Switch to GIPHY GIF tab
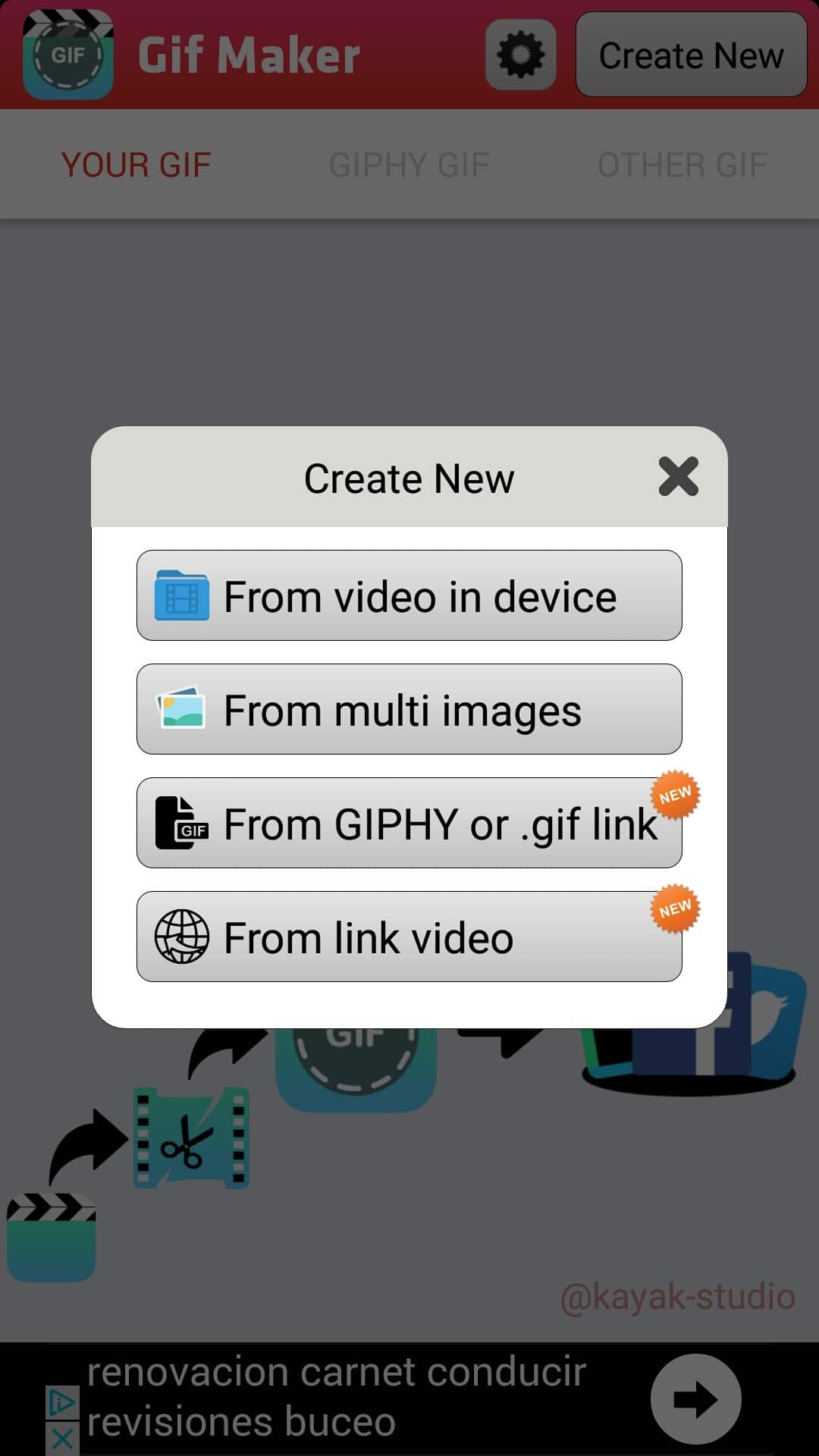The width and height of the screenshot is (819, 1456). (409, 165)
